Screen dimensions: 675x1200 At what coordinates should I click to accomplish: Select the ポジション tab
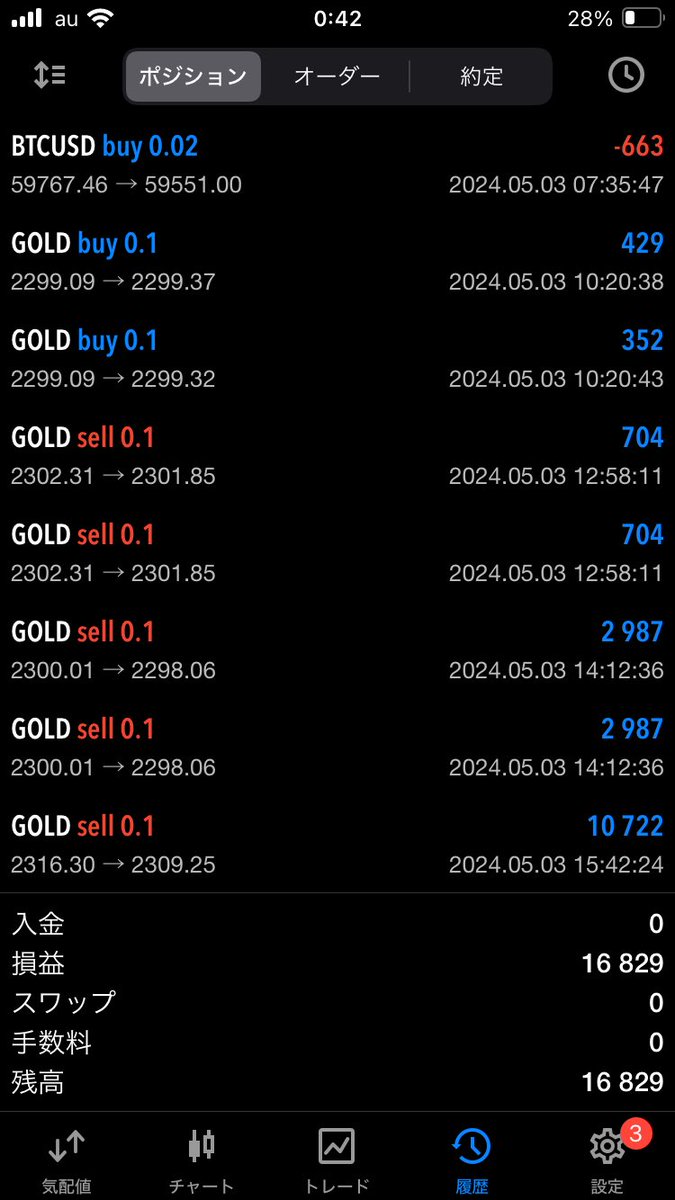(x=192, y=77)
